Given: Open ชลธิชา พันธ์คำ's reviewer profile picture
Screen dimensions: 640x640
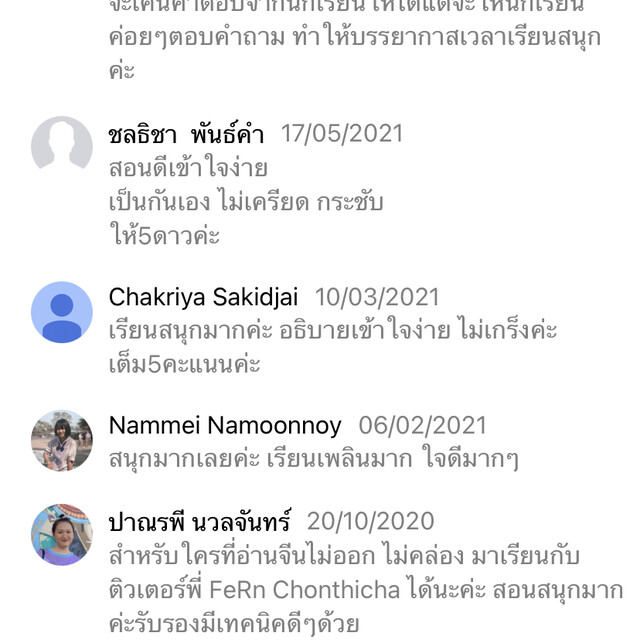Looking at the screenshot, I should [x=62, y=147].
